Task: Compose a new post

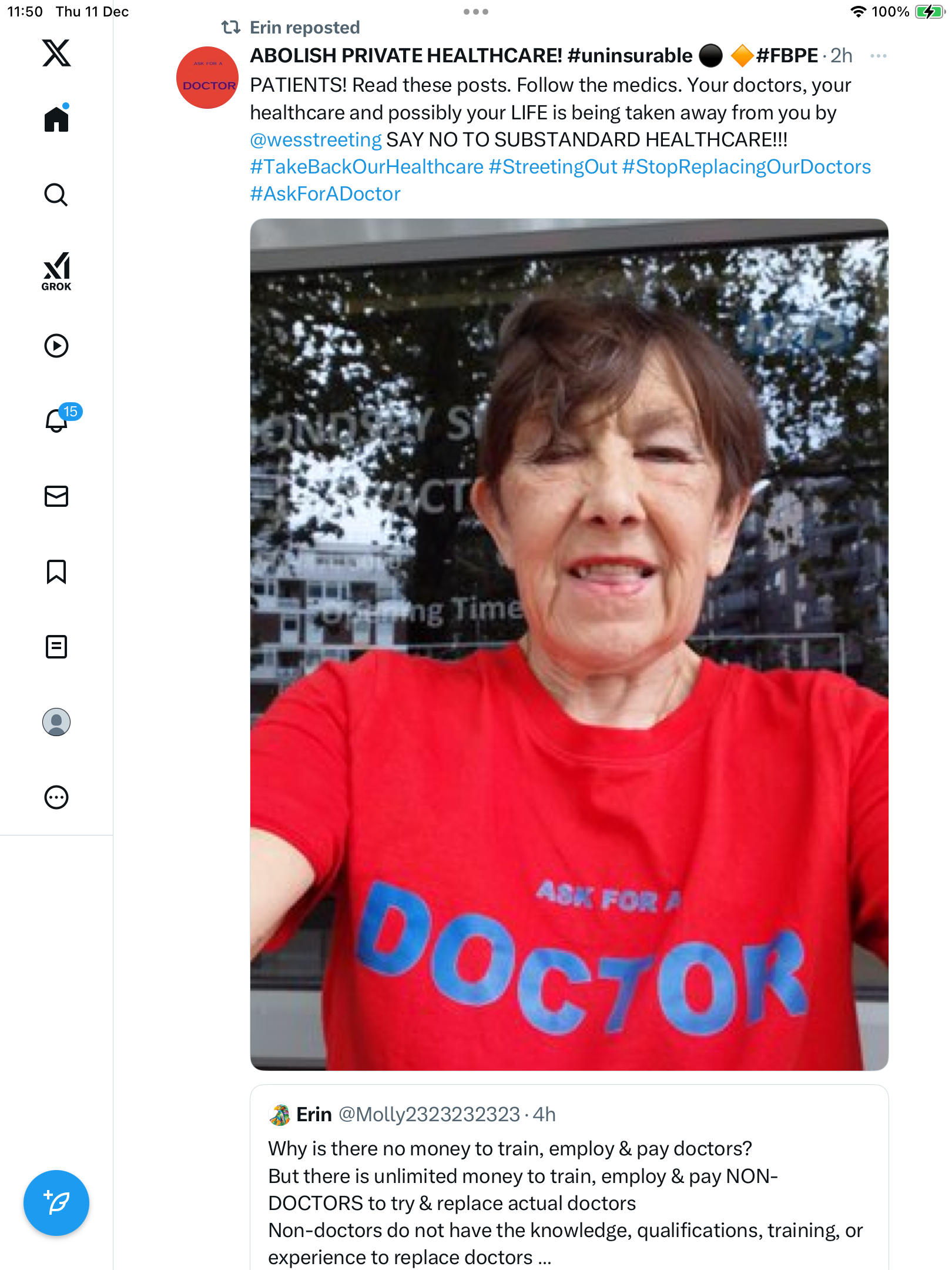Action: [x=56, y=1203]
